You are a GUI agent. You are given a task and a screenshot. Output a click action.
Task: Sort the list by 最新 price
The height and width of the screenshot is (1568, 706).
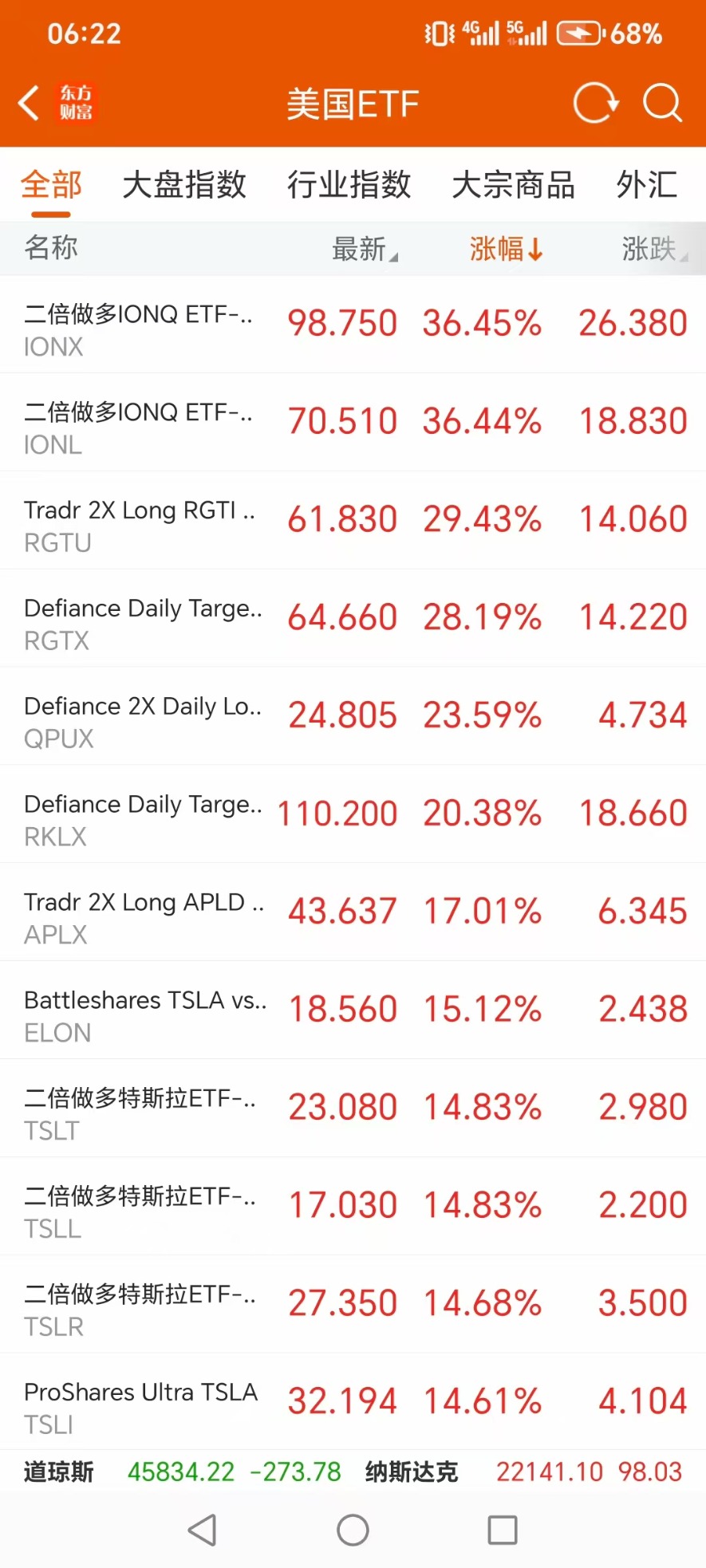coord(365,249)
